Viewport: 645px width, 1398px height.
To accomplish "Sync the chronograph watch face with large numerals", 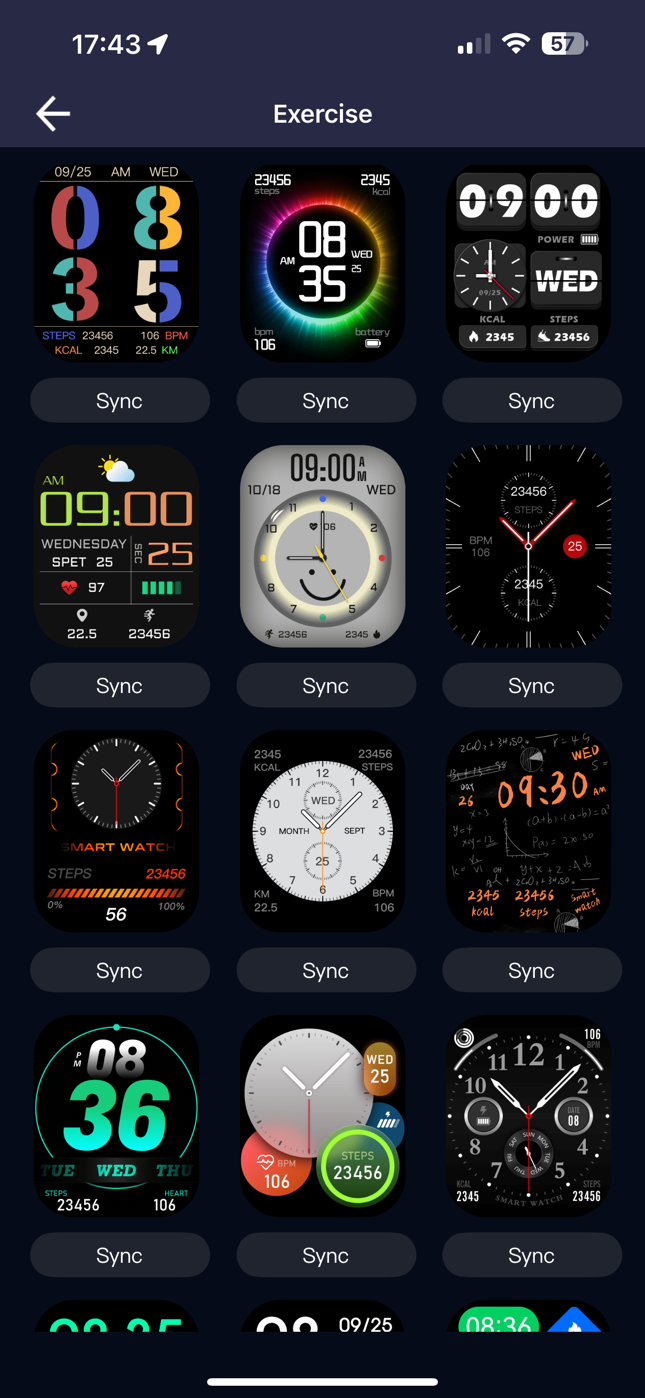I will click(x=531, y=1256).
